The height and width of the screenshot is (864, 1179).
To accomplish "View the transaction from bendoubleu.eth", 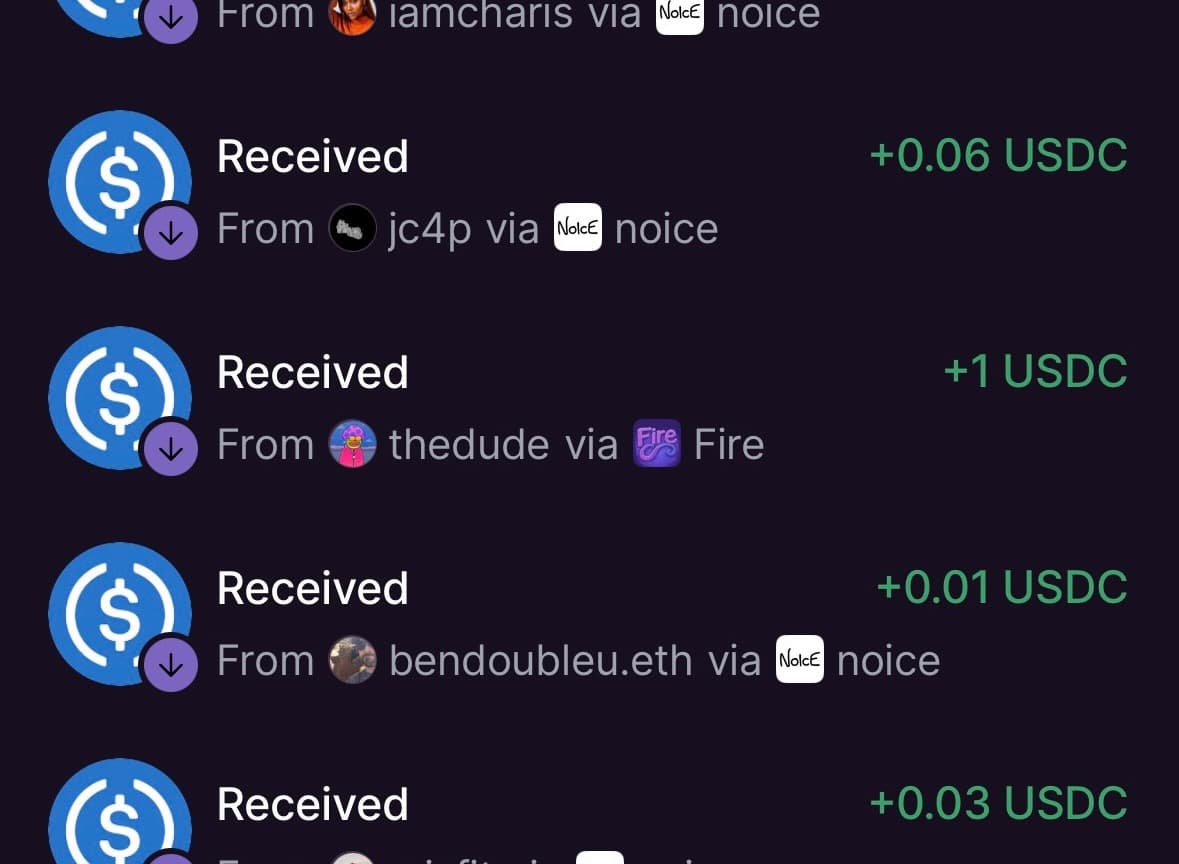I will pyautogui.click(x=588, y=623).
